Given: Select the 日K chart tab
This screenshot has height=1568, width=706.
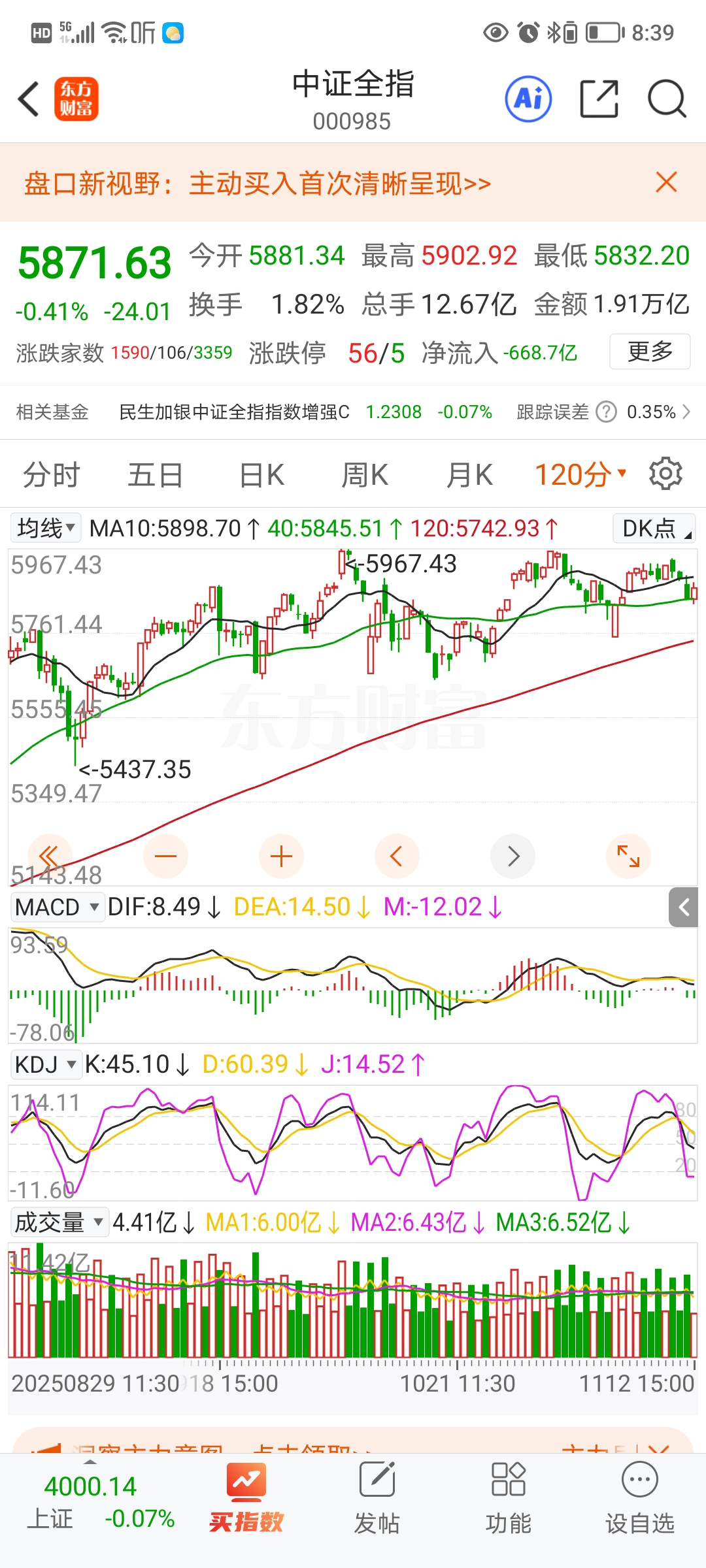Looking at the screenshot, I should pos(261,475).
